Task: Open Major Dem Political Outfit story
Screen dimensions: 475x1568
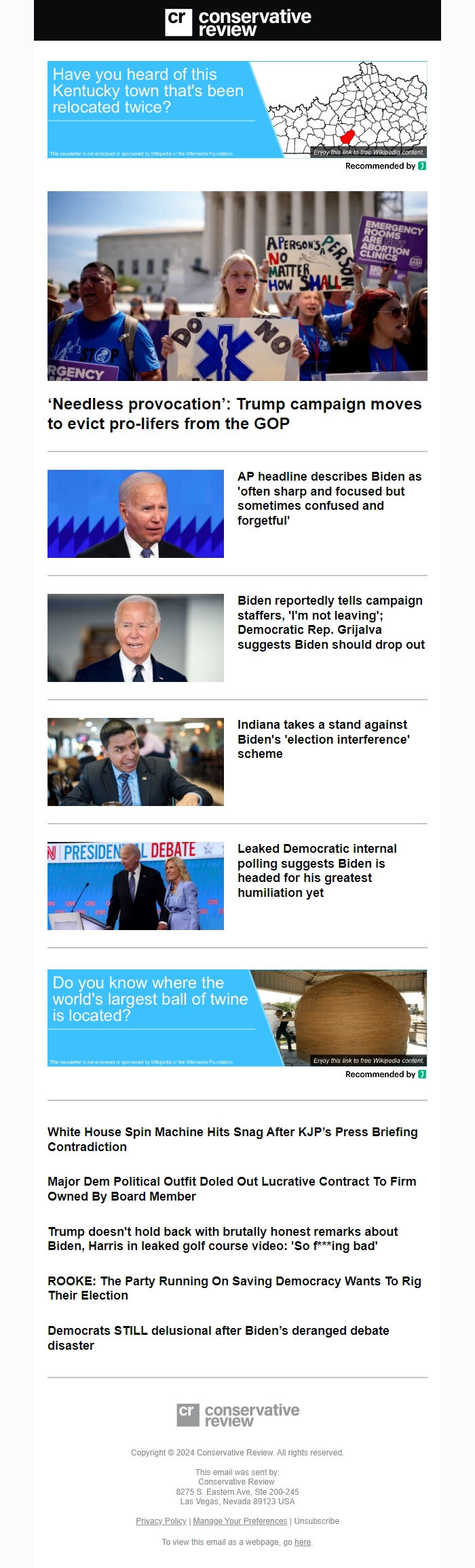Action: tap(231, 1188)
